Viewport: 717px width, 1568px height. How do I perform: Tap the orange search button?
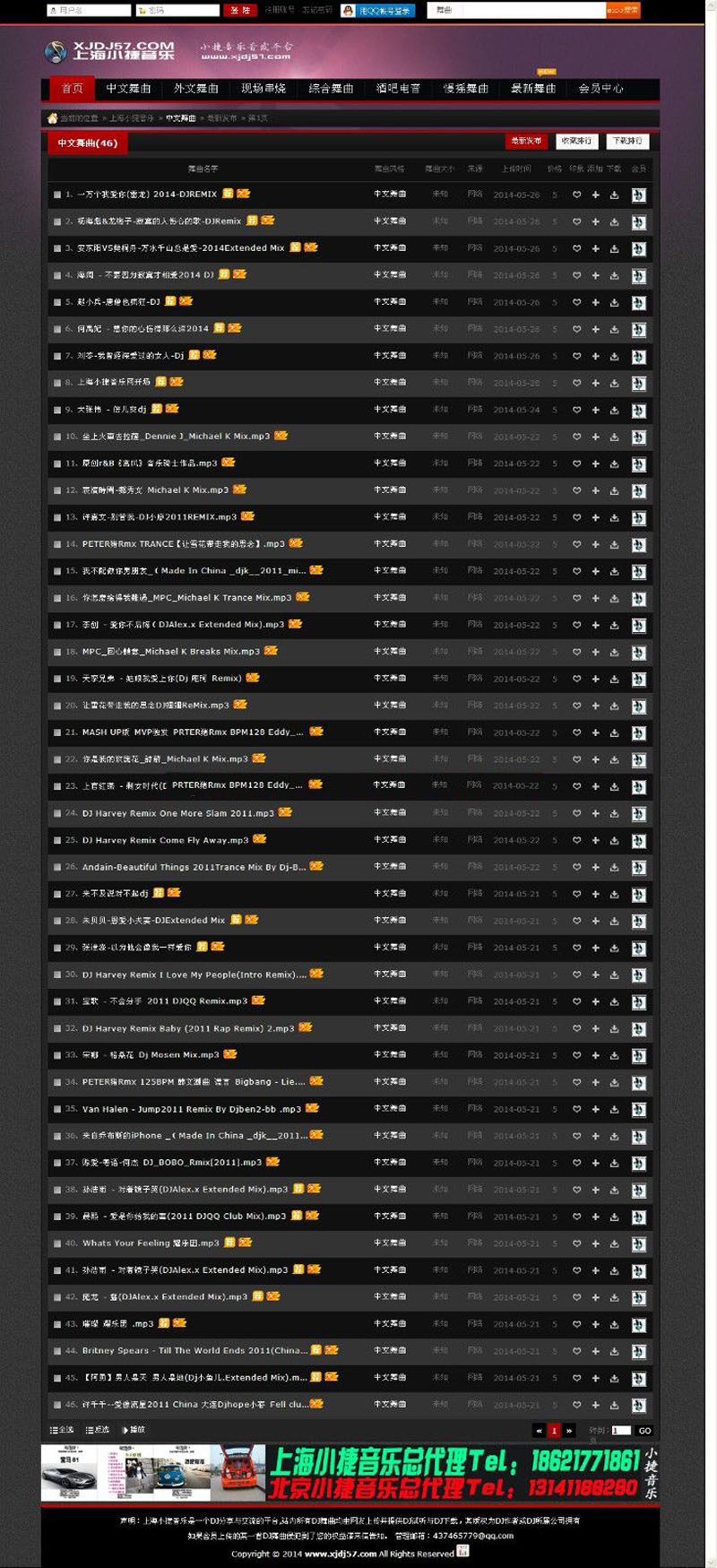coord(623,11)
